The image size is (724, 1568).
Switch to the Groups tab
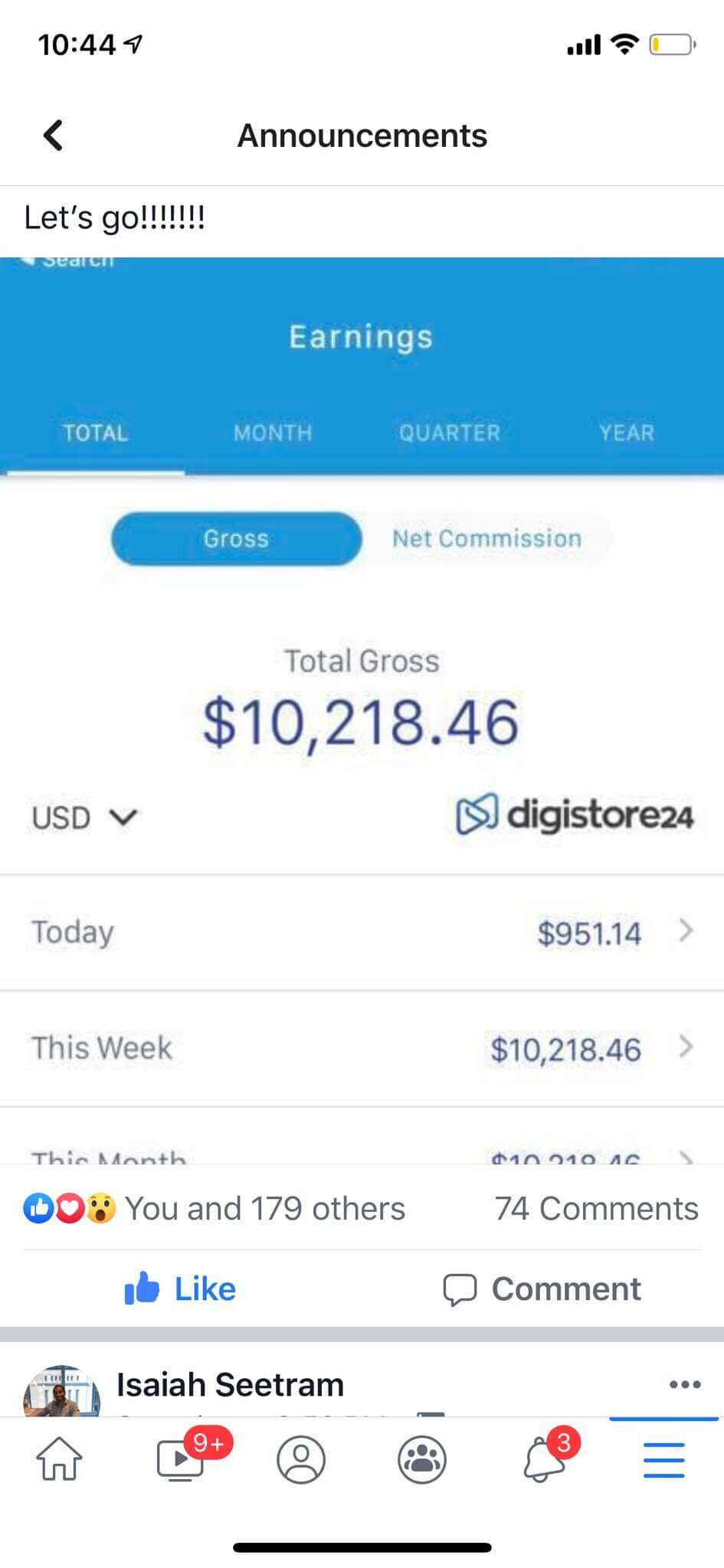[x=422, y=1459]
